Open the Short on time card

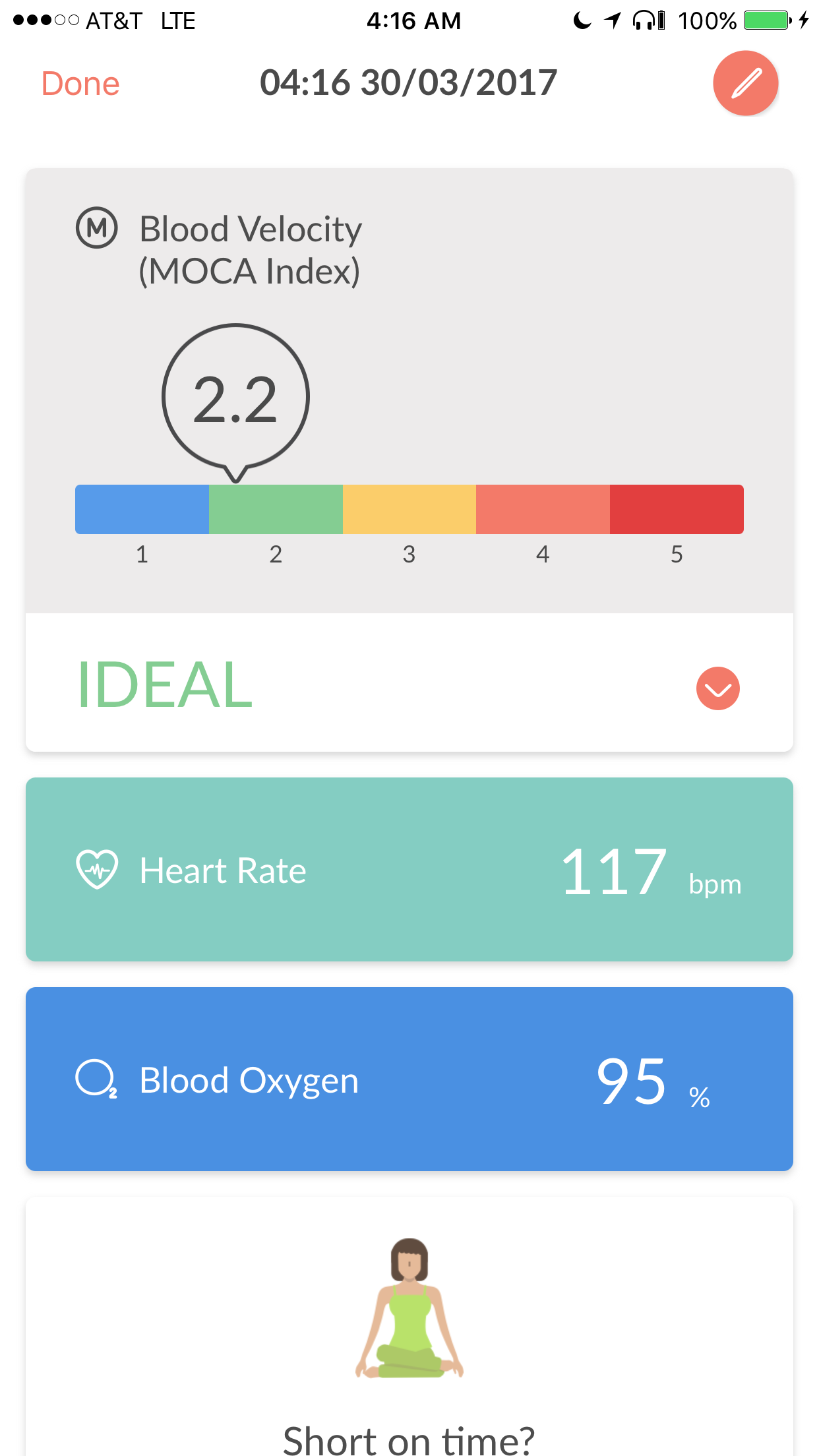click(409, 1327)
